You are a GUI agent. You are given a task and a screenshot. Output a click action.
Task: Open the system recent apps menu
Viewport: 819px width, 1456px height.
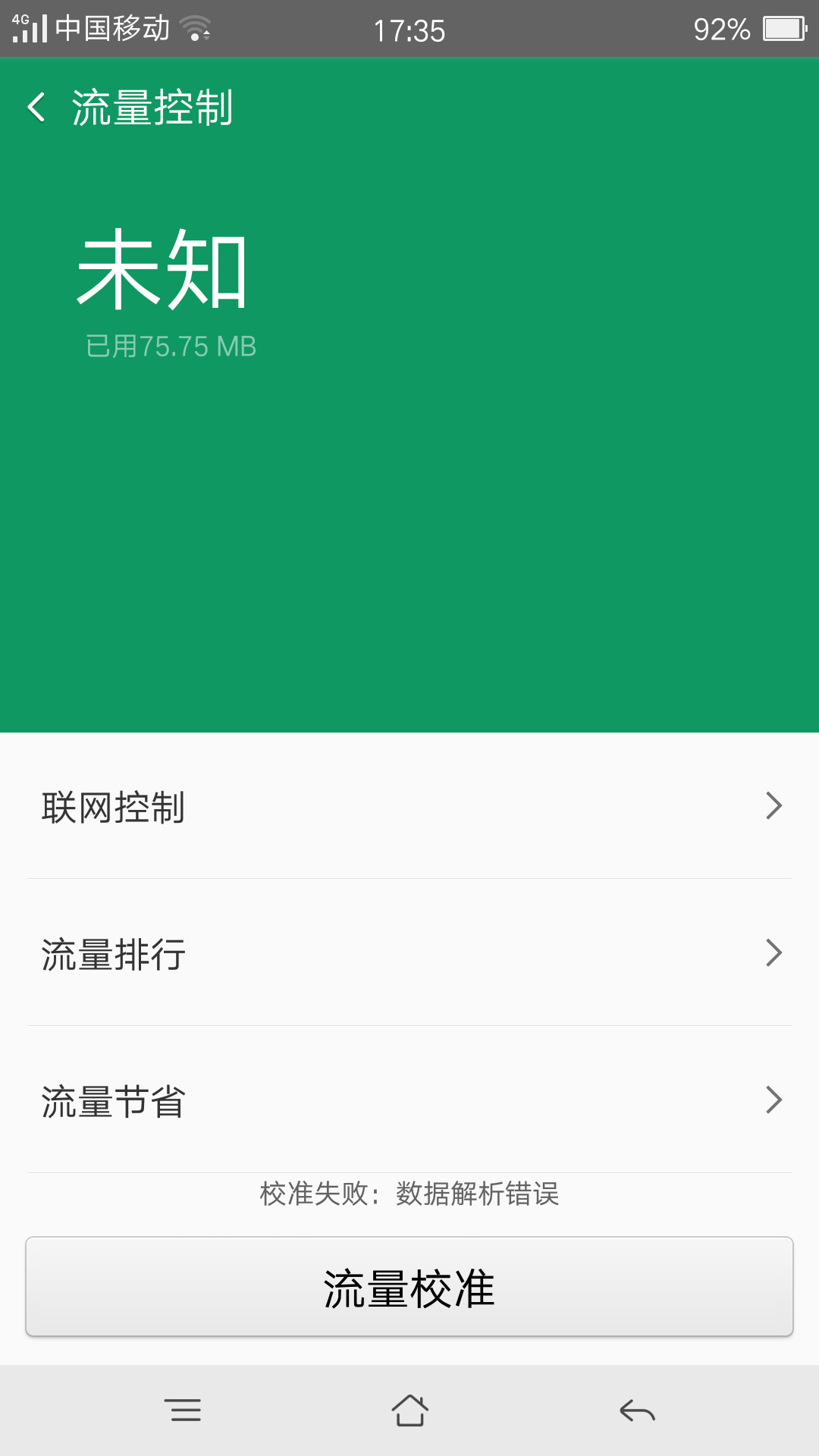[x=183, y=1410]
